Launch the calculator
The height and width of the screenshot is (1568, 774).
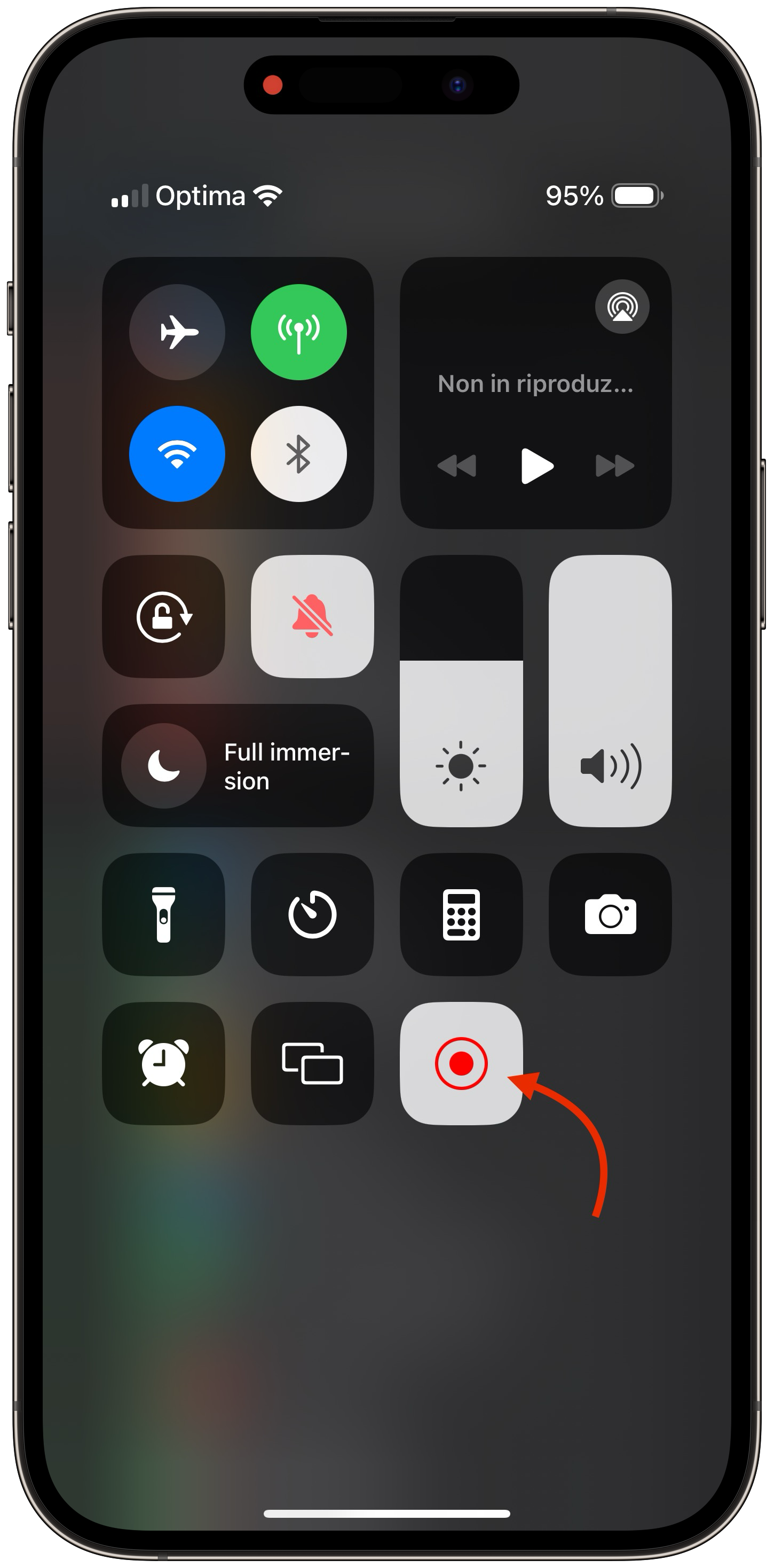coord(461,914)
